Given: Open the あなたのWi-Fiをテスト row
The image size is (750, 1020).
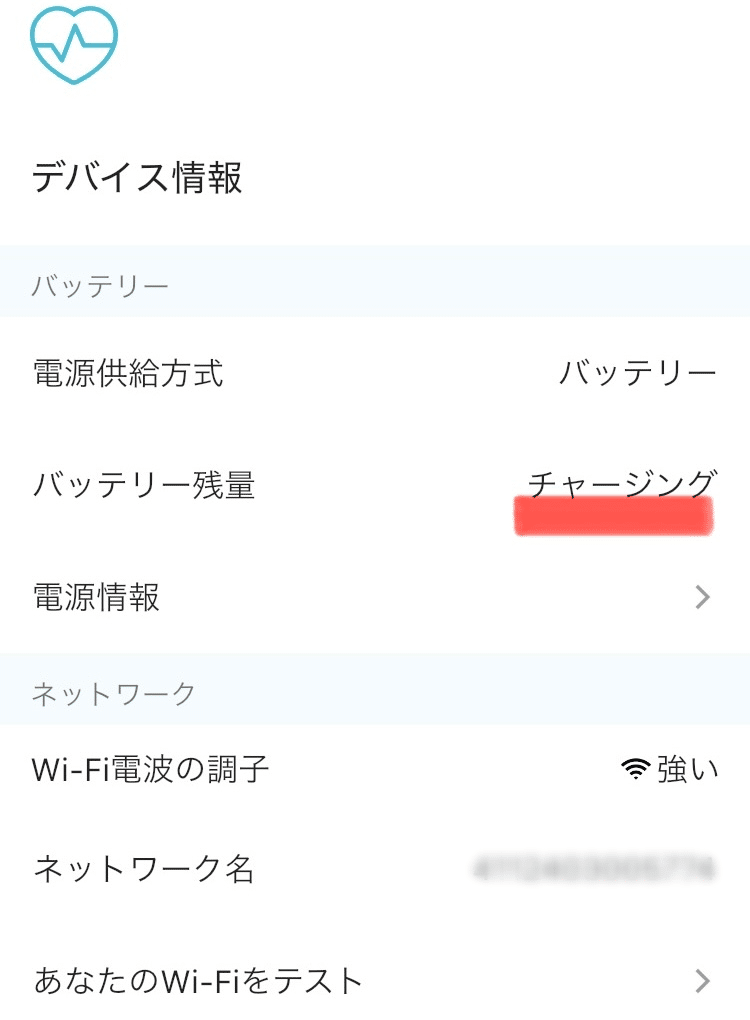Looking at the screenshot, I should [x=374, y=980].
